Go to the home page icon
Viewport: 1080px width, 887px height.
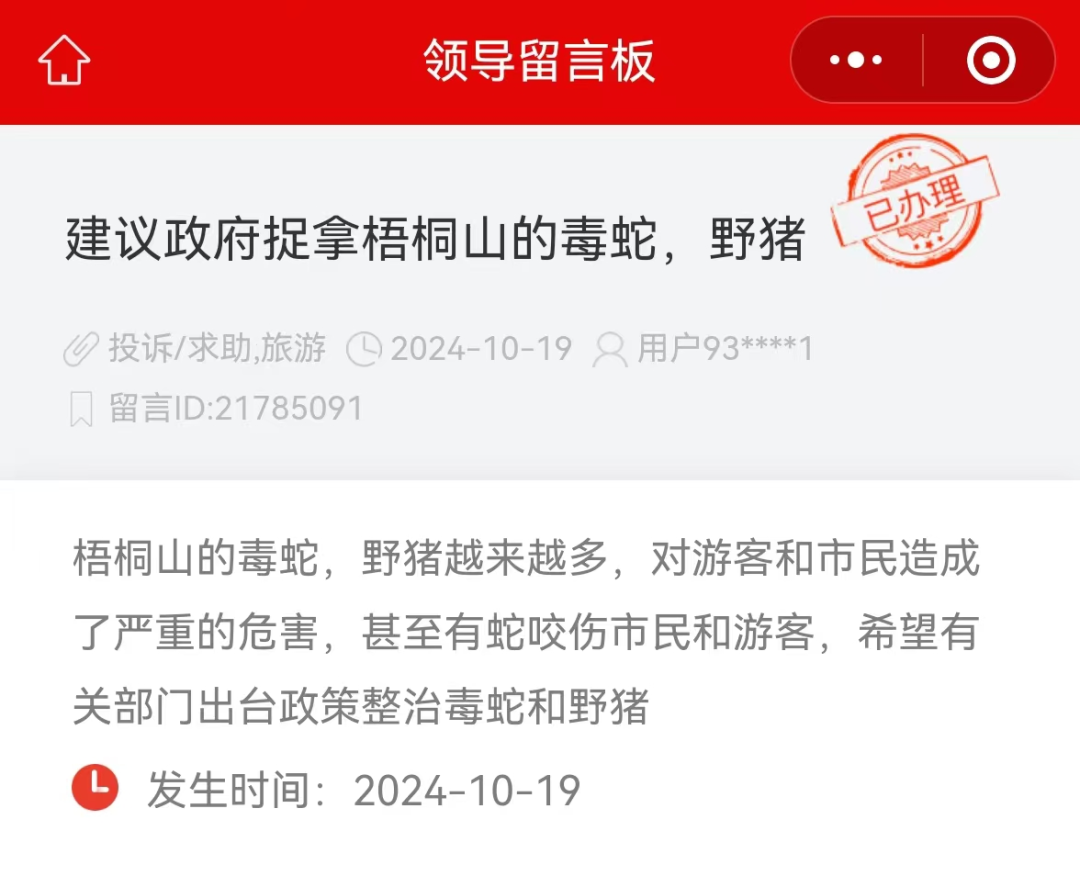click(x=64, y=60)
